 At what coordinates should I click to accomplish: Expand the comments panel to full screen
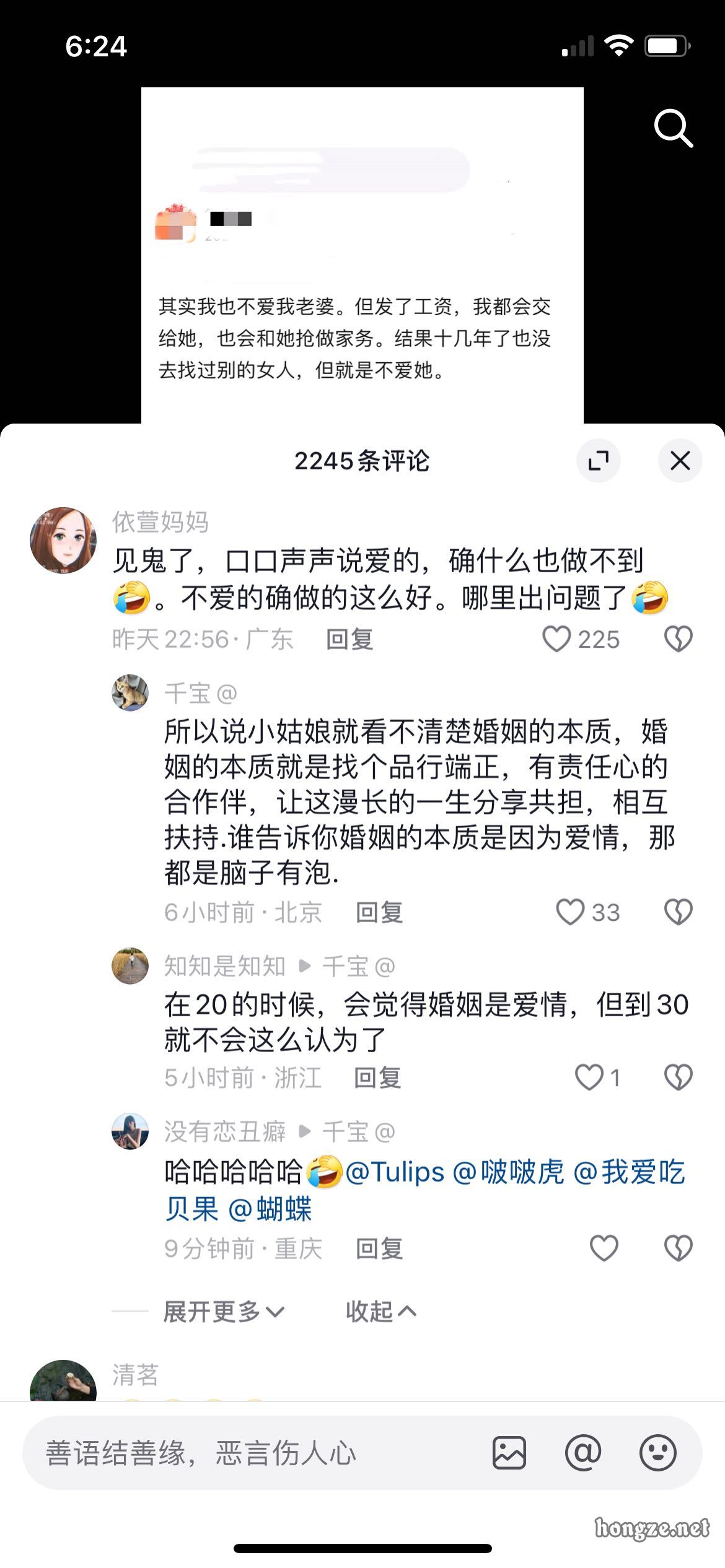(598, 461)
